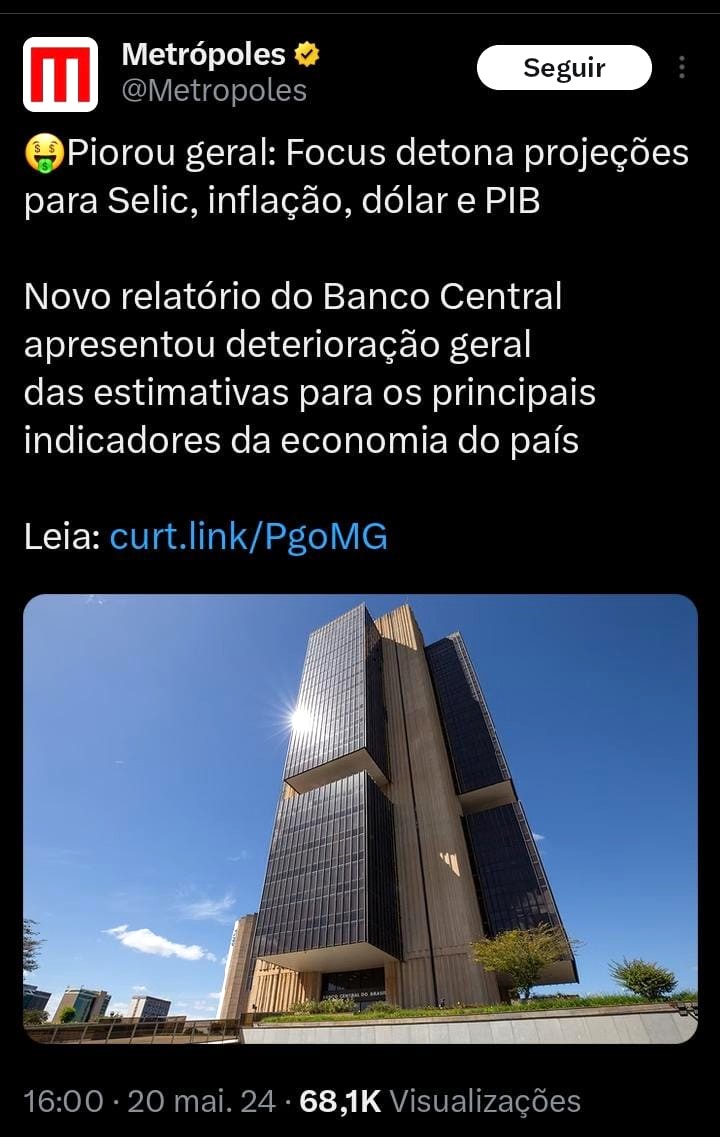
Task: Open the Metrópoles profile avatar
Action: coord(60,74)
